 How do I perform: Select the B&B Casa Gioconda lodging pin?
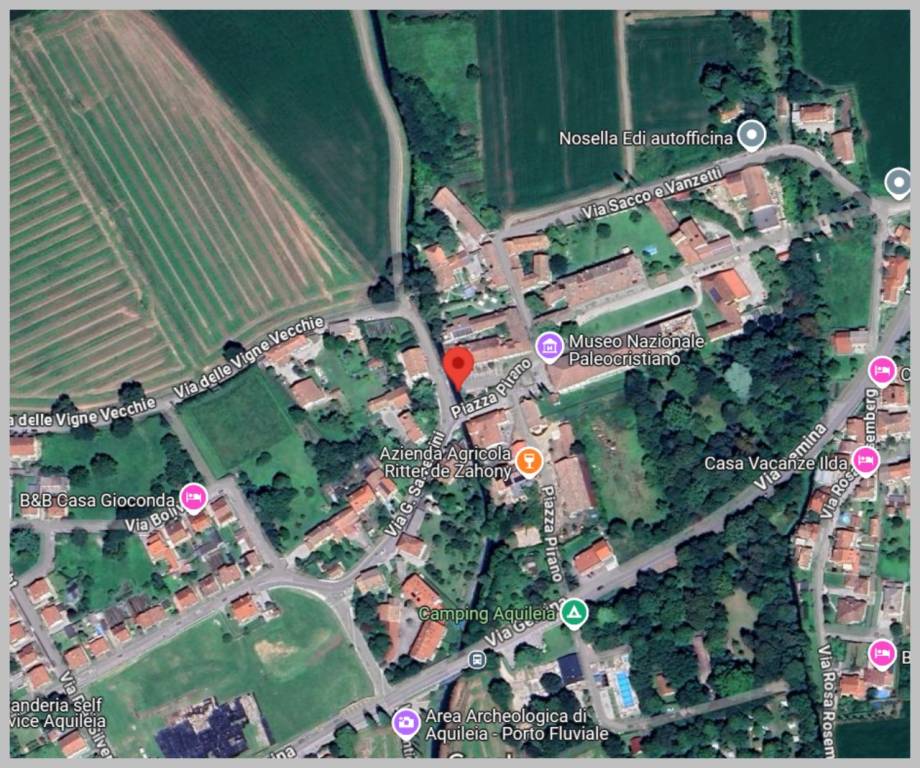click(193, 496)
